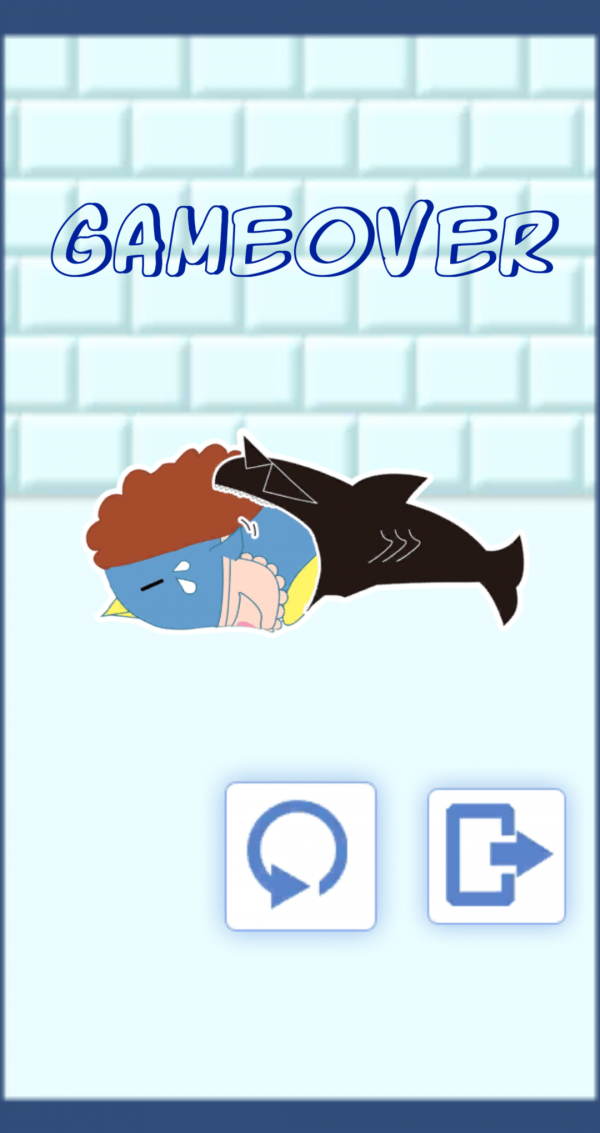Screen dimensions: 600x1133
Task: Exit the game with the exit button
Action: [x=497, y=856]
